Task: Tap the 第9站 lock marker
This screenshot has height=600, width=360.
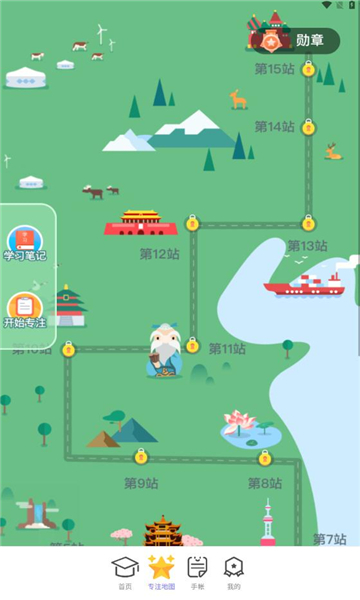Action: tap(141, 457)
